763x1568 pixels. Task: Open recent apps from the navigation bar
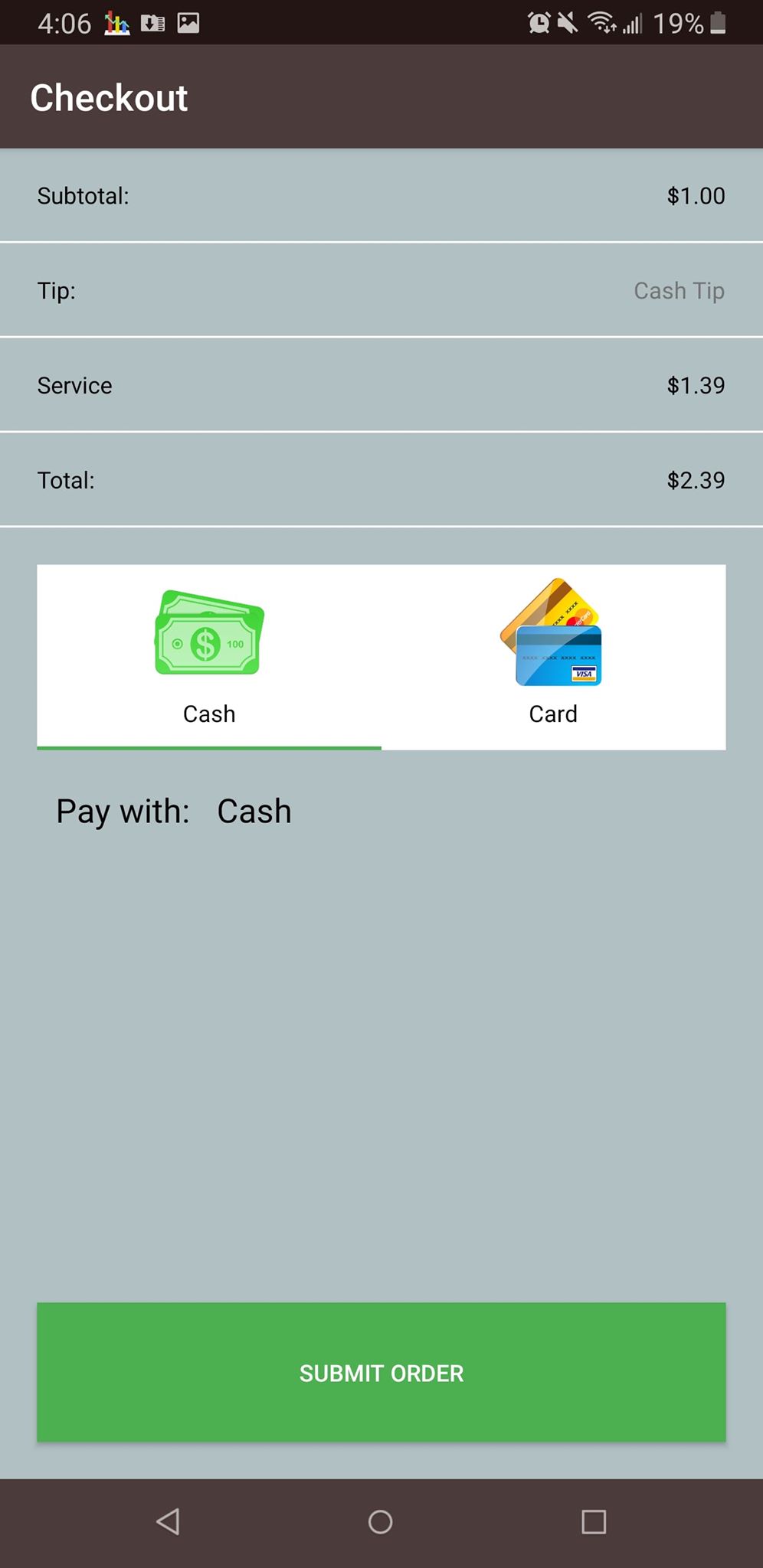pyautogui.click(x=594, y=1521)
